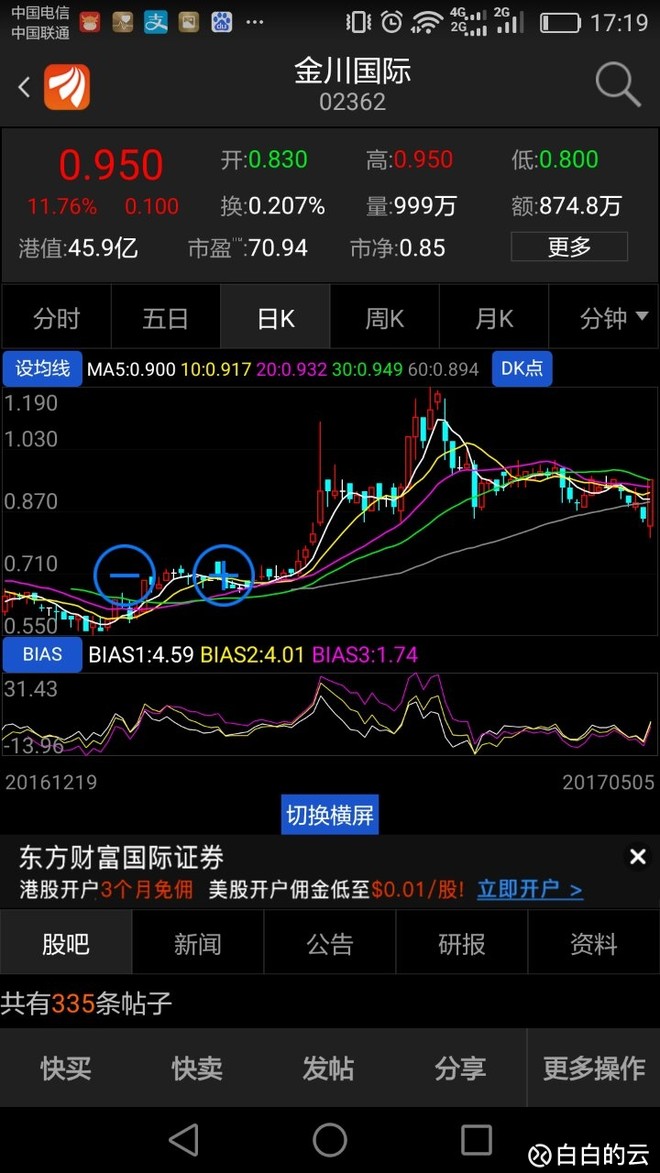This screenshot has height=1173, width=660.
Task: Dismiss the 东方财富国际证券 banner
Action: click(638, 857)
